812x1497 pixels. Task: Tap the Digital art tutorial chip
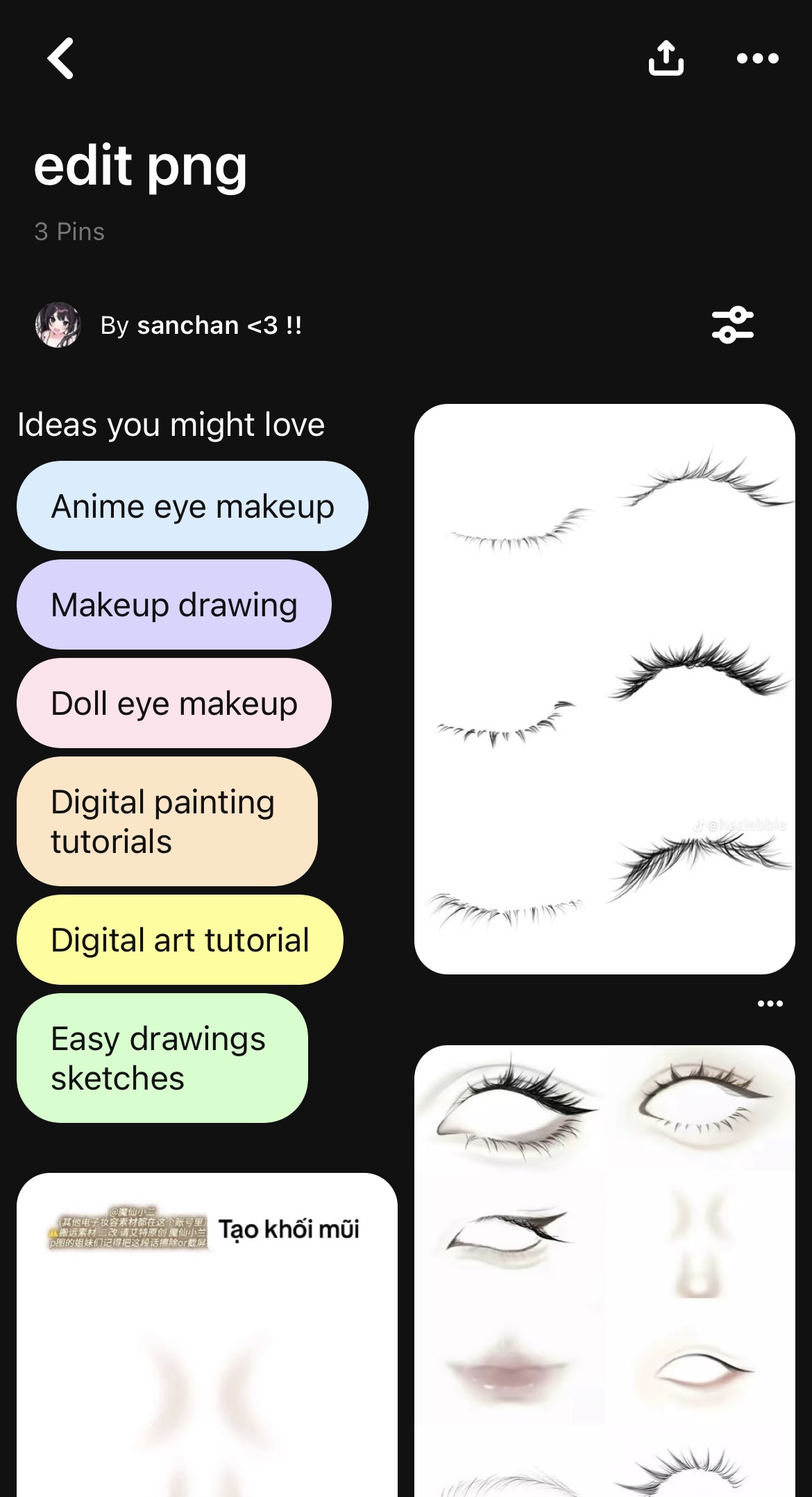180,940
